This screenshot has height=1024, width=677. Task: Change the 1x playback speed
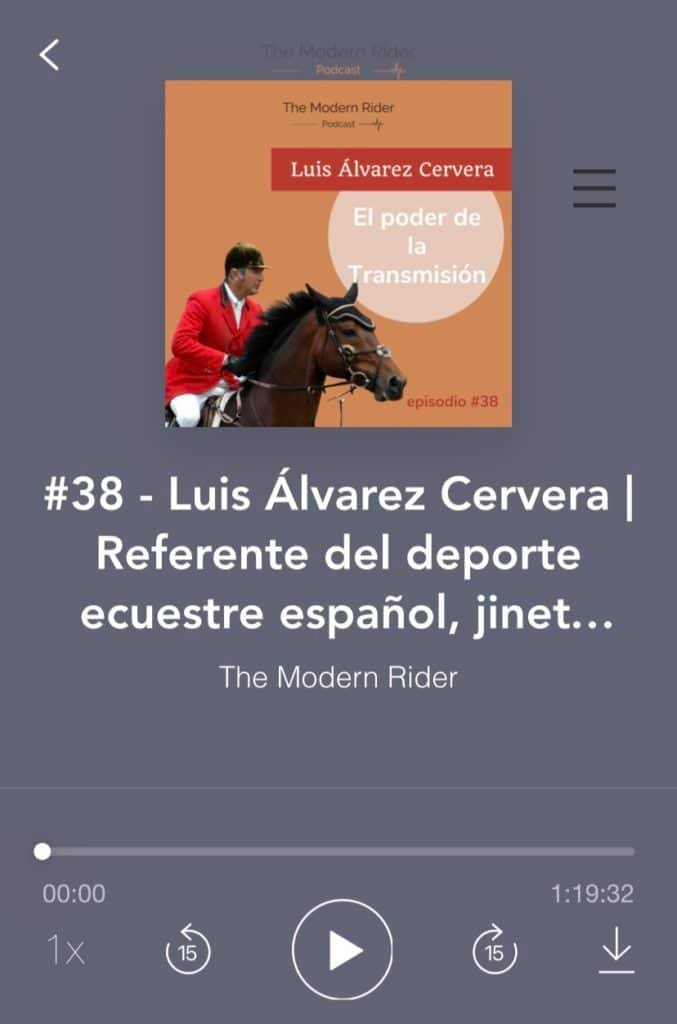pos(66,950)
